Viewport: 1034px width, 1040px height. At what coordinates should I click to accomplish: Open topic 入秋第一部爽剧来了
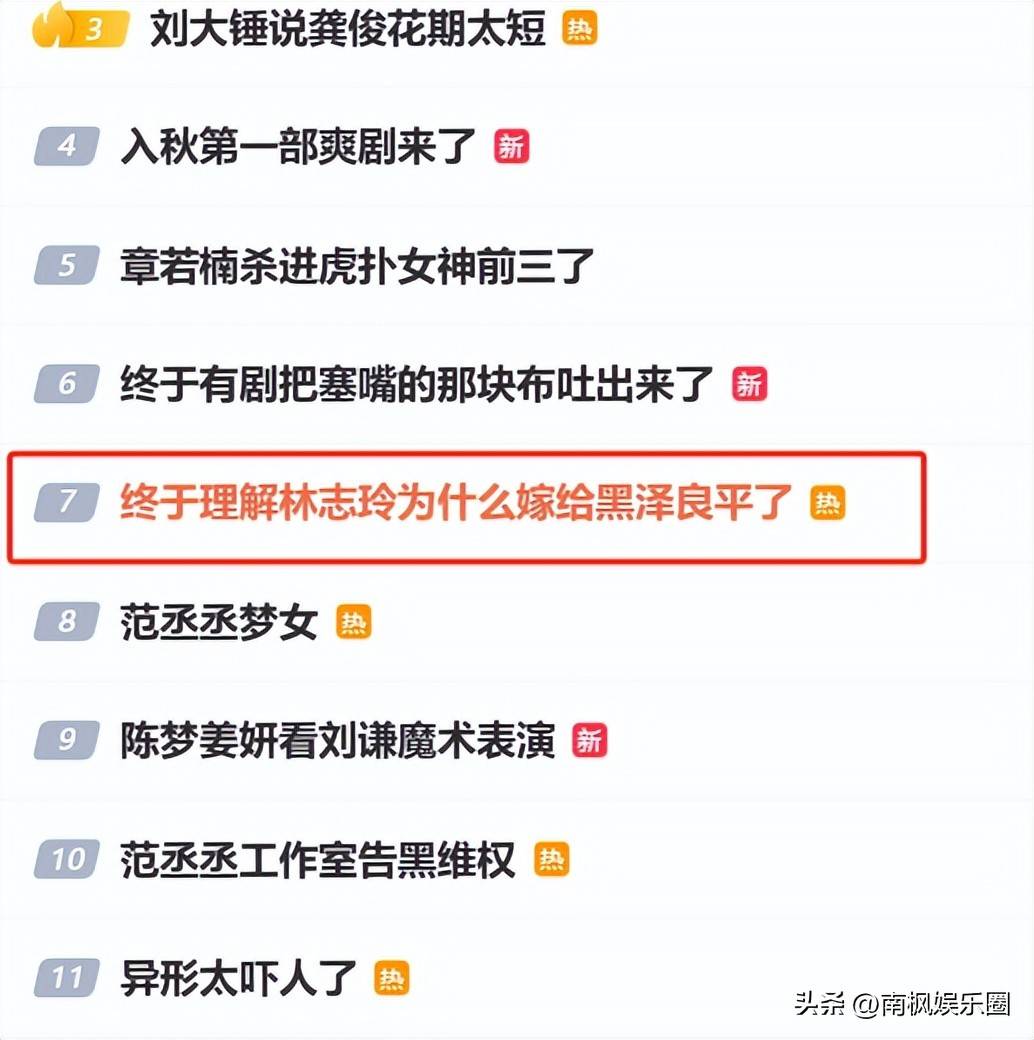point(298,148)
